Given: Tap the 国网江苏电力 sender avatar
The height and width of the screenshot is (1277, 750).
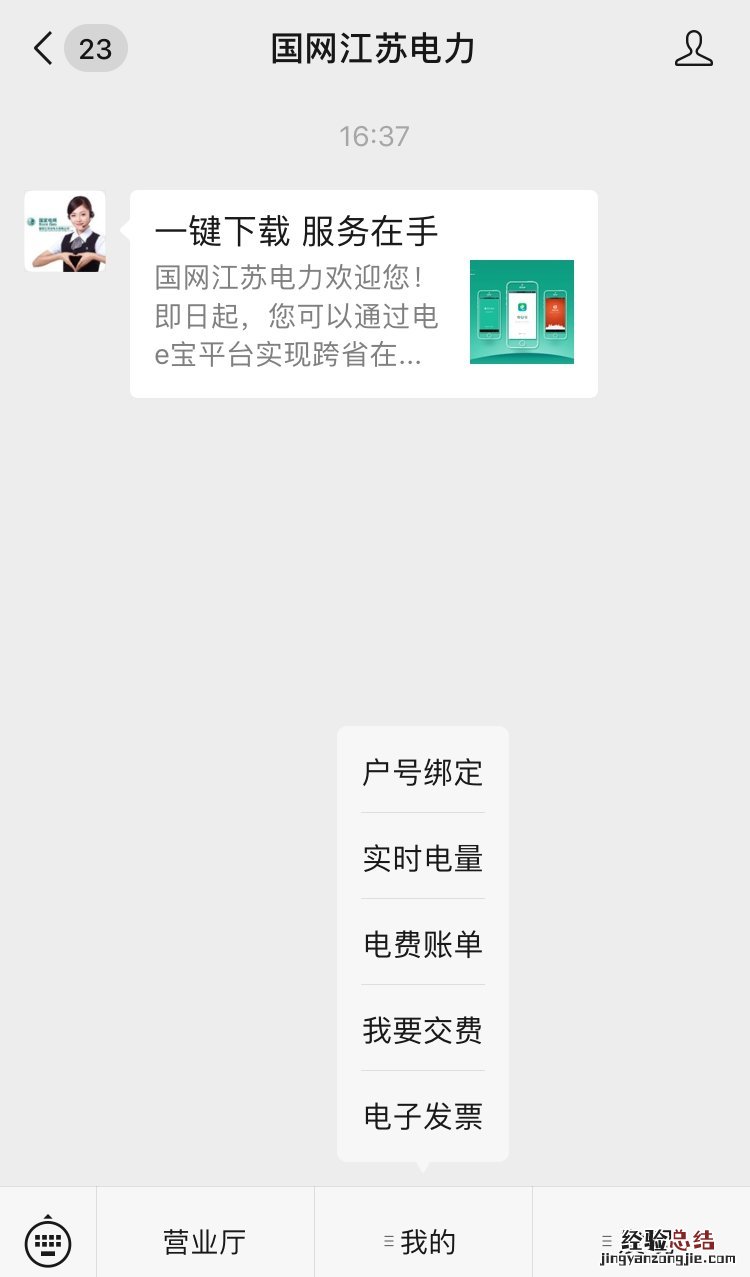Looking at the screenshot, I should 65,231.
